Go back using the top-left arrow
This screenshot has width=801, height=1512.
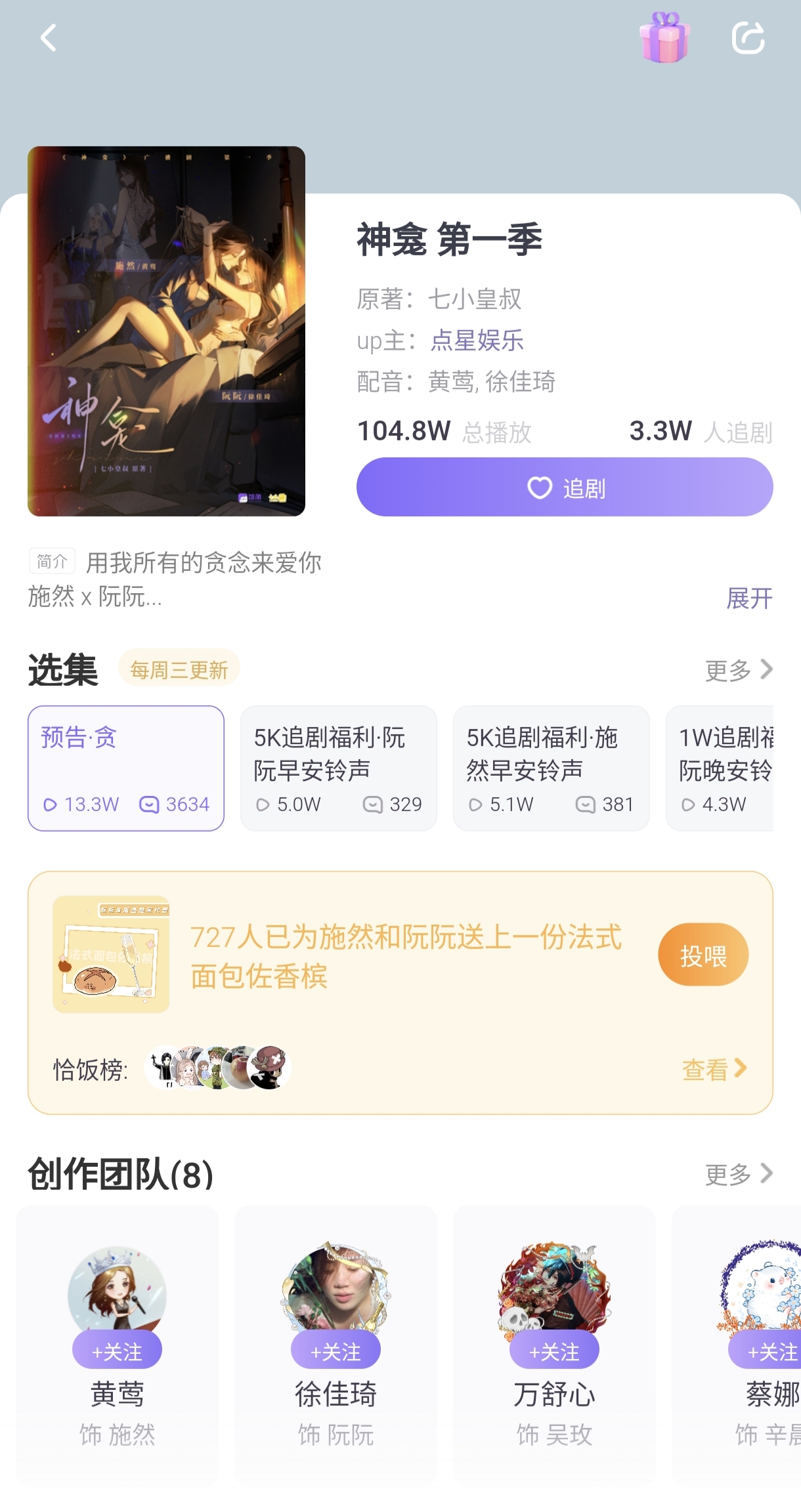[48, 38]
